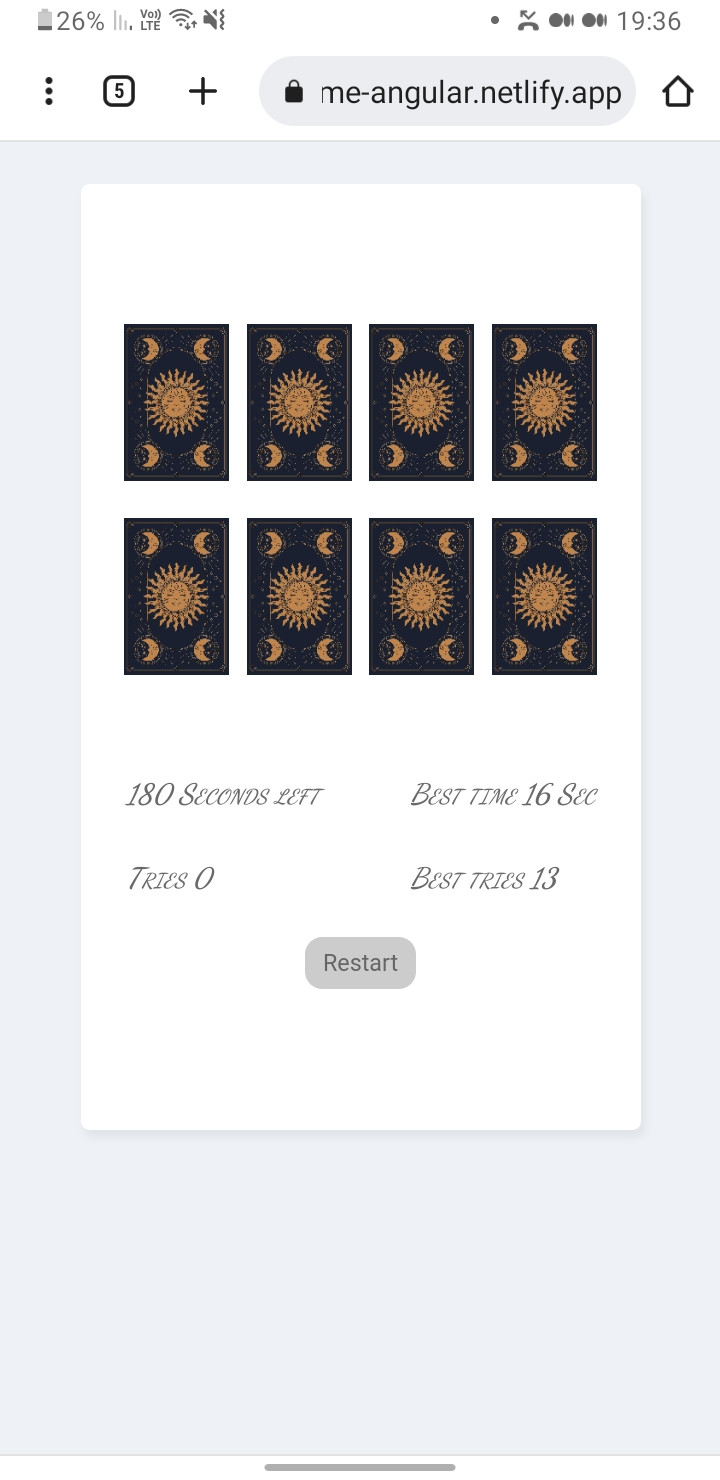This screenshot has height=1480, width=720.
Task: Flip the first card in the bottom row
Action: pos(176,596)
